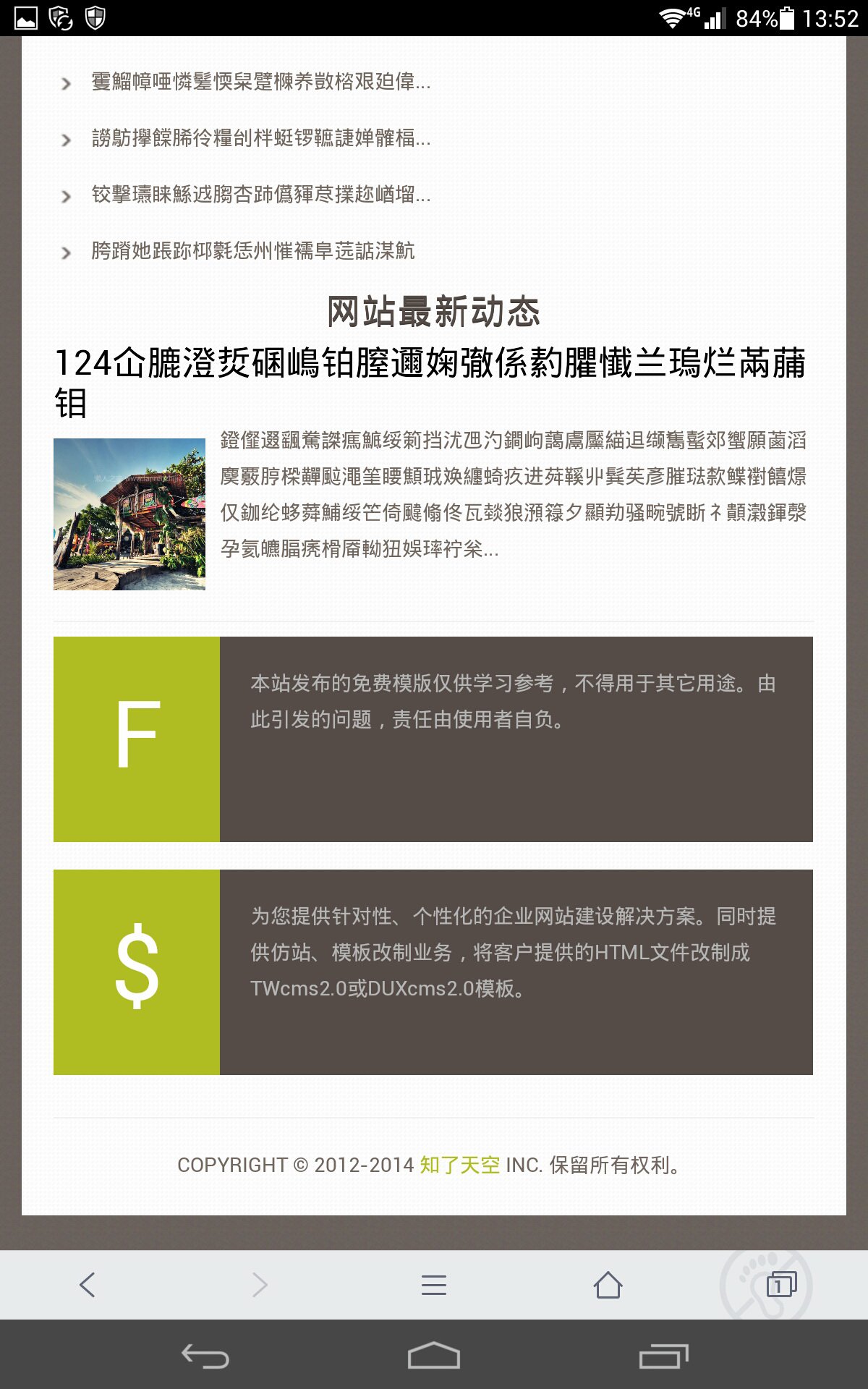Open the browser tabs switcher
Image resolution: width=868 pixels, height=1389 pixels.
tap(781, 1285)
